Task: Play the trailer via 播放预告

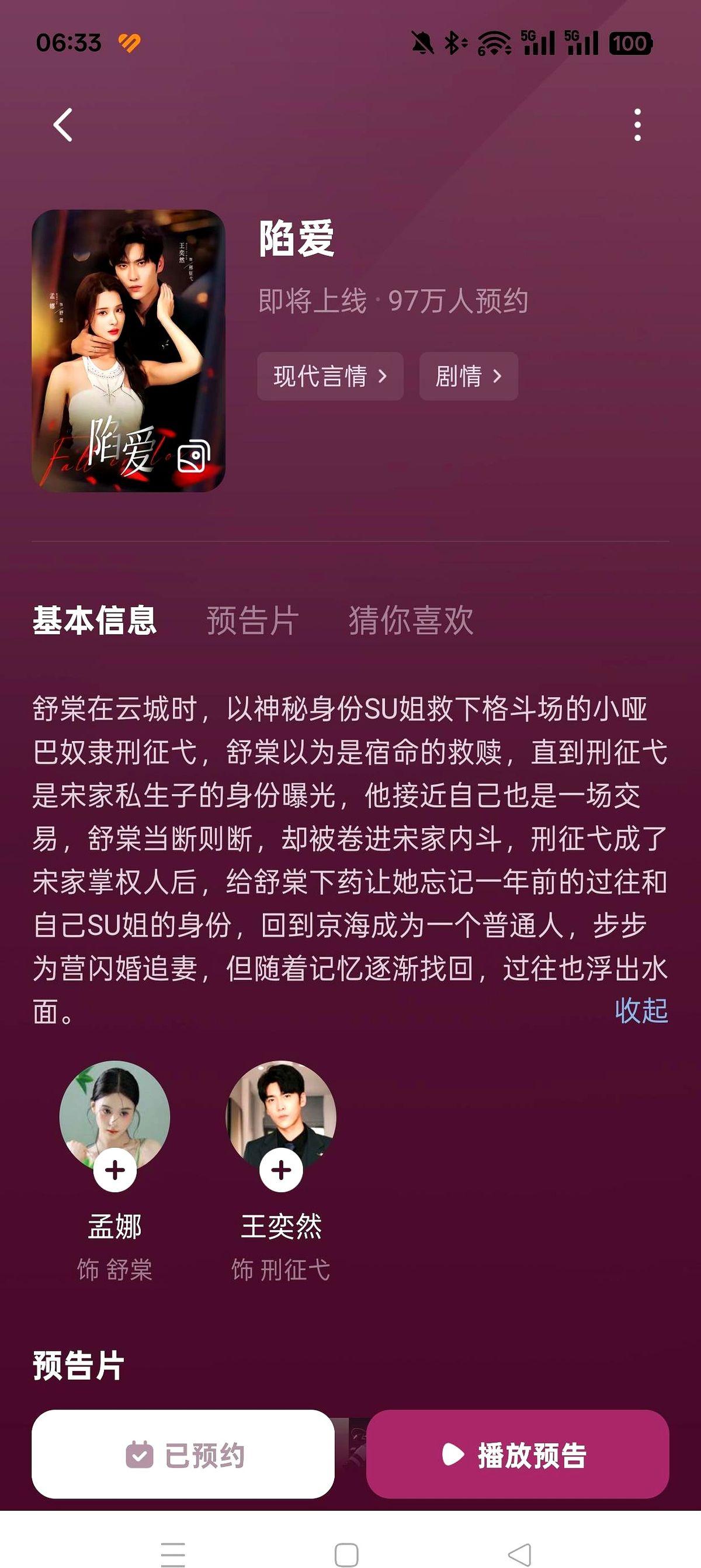Action: click(517, 1454)
